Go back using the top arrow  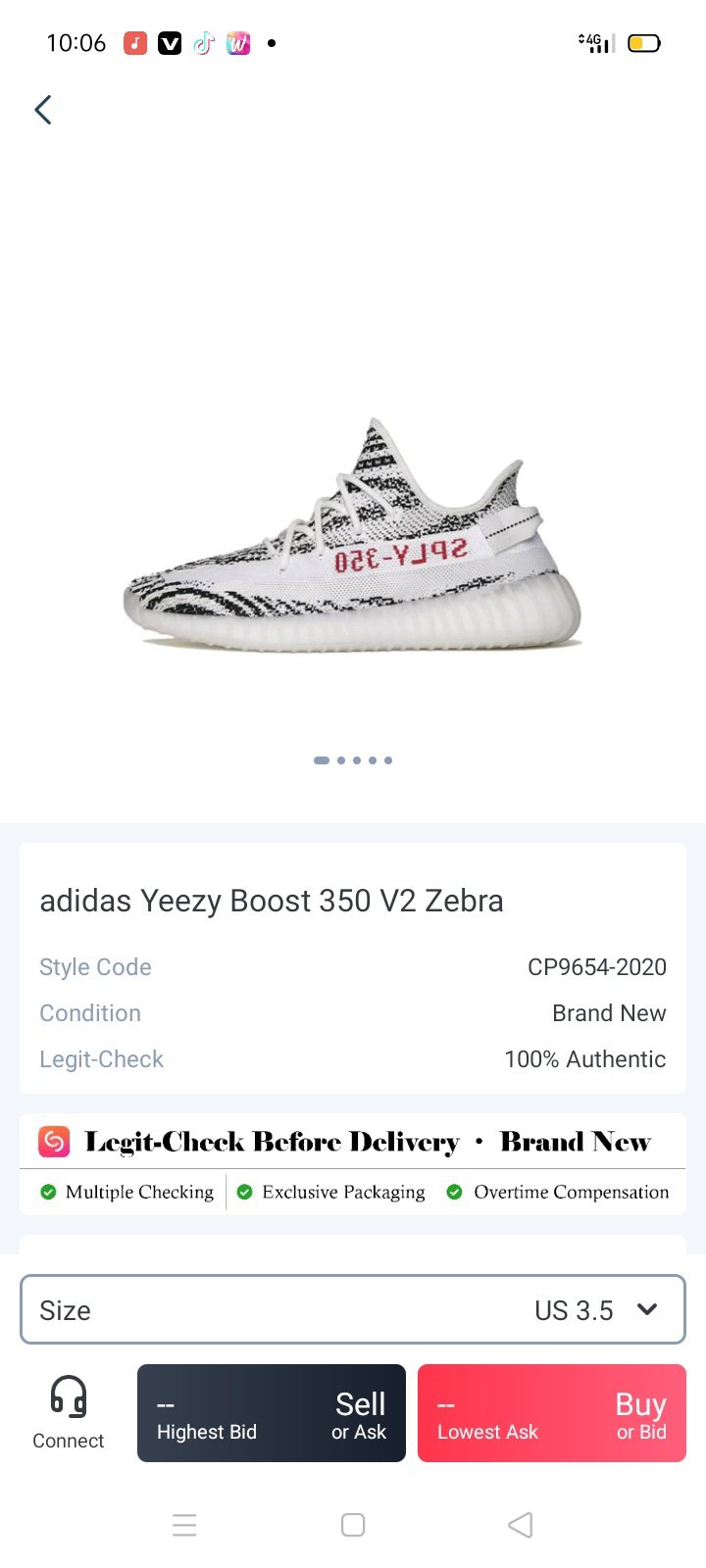point(43,110)
